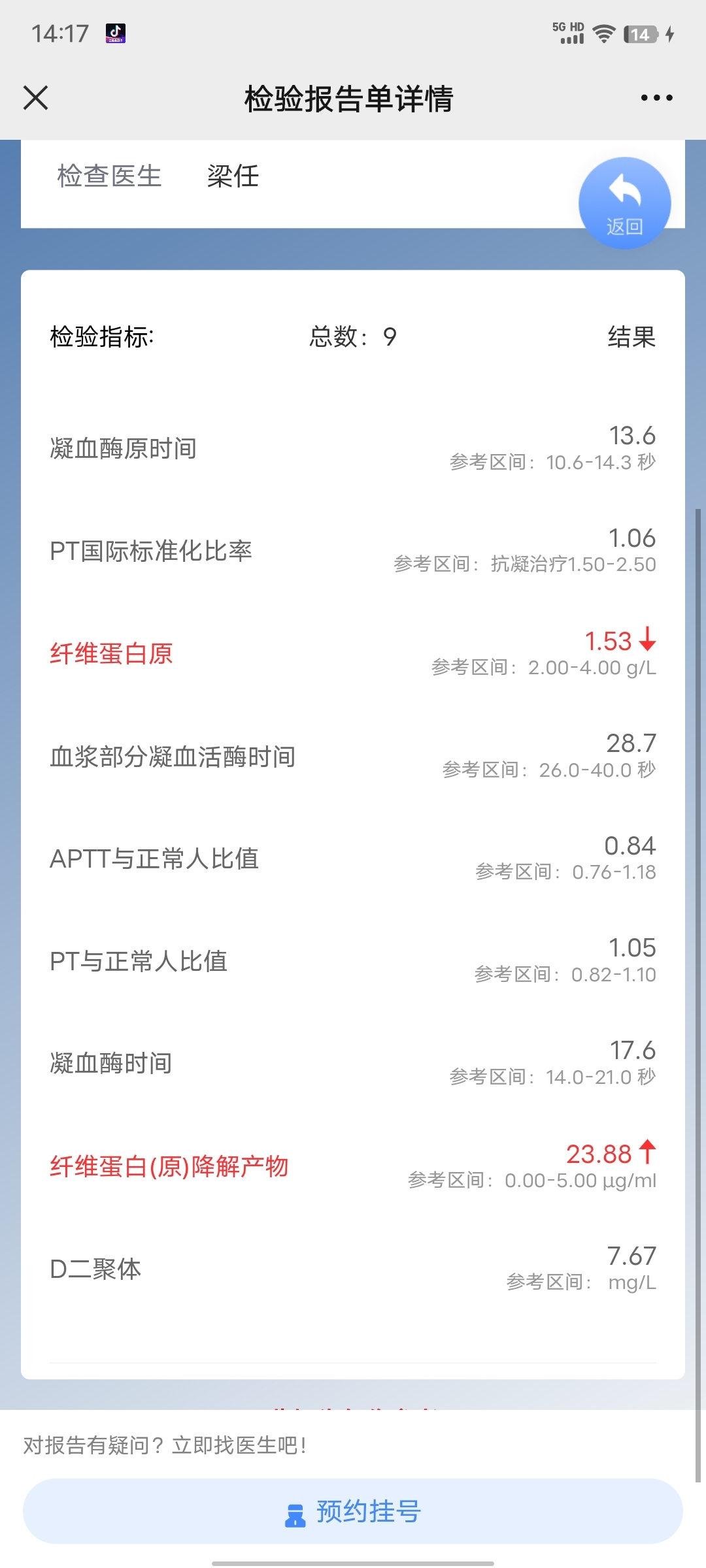Close the report details page
Image resolution: width=706 pixels, height=1568 pixels.
pyautogui.click(x=36, y=98)
